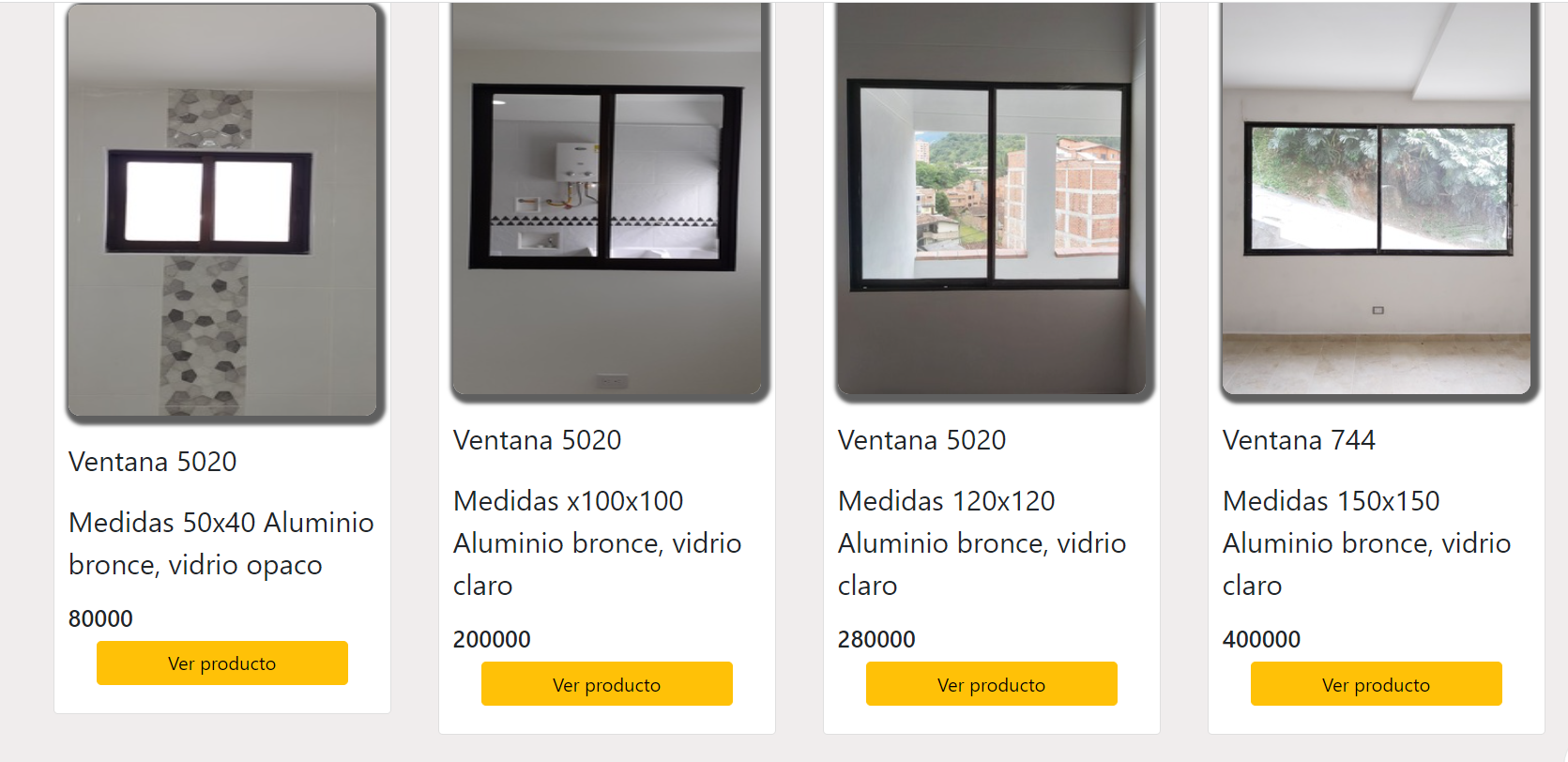Image resolution: width=1568 pixels, height=762 pixels.
Task: Tap Ver producto for the 50x40 window
Action: pyautogui.click(x=221, y=663)
